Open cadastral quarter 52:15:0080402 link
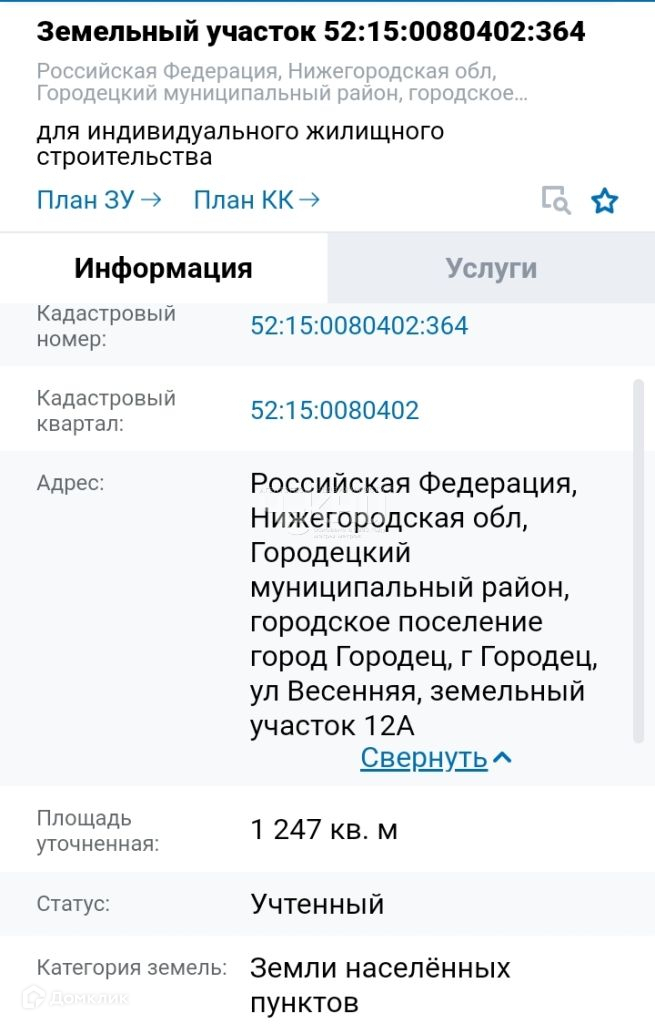Screen dimensions: 655x1024 [334, 410]
